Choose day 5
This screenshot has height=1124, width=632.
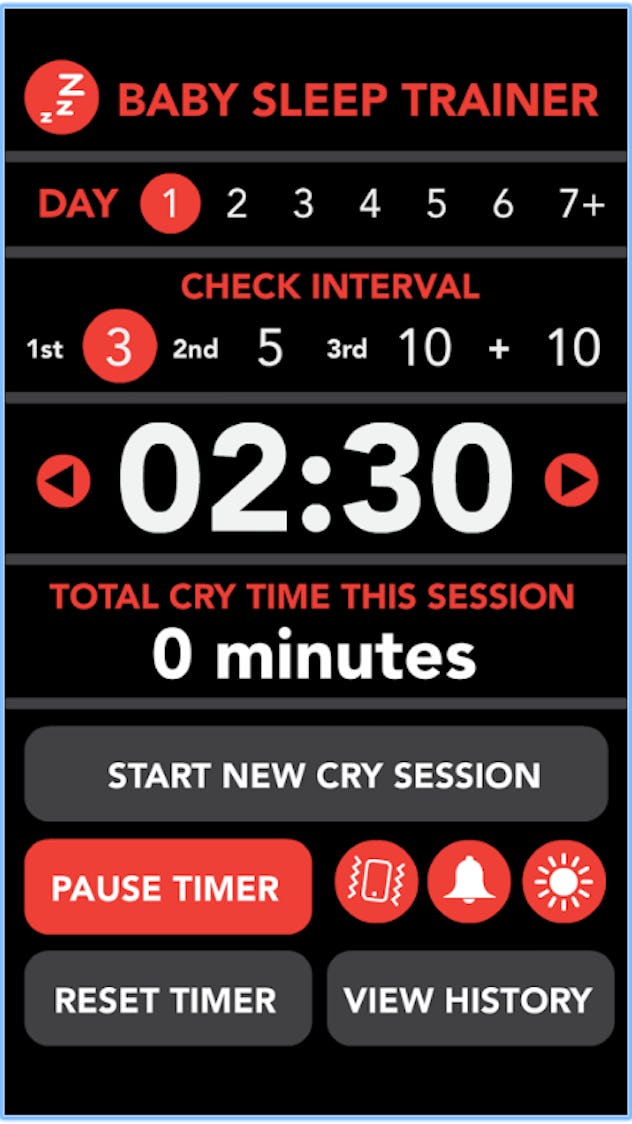coord(436,205)
